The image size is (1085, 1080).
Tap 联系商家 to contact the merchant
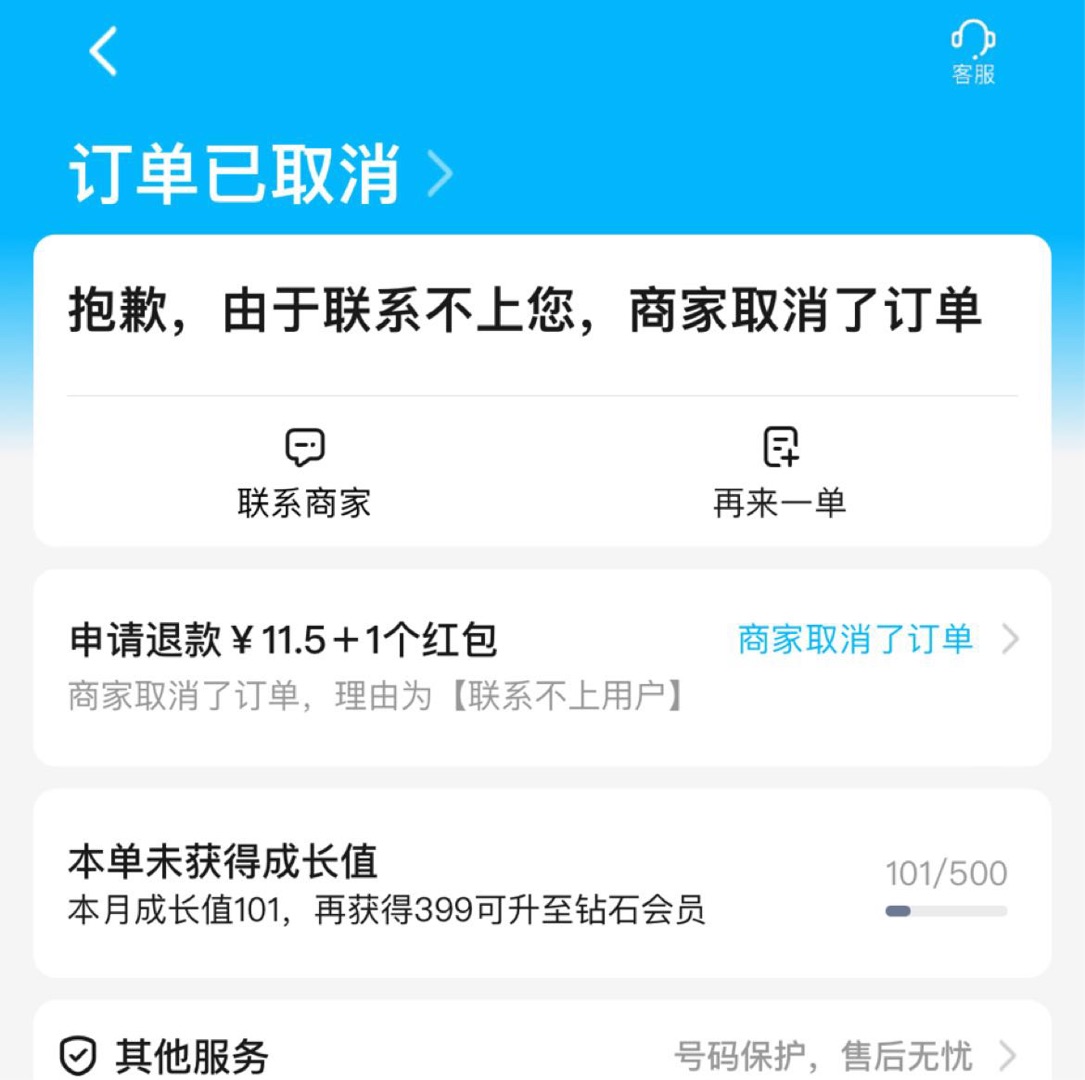[304, 474]
